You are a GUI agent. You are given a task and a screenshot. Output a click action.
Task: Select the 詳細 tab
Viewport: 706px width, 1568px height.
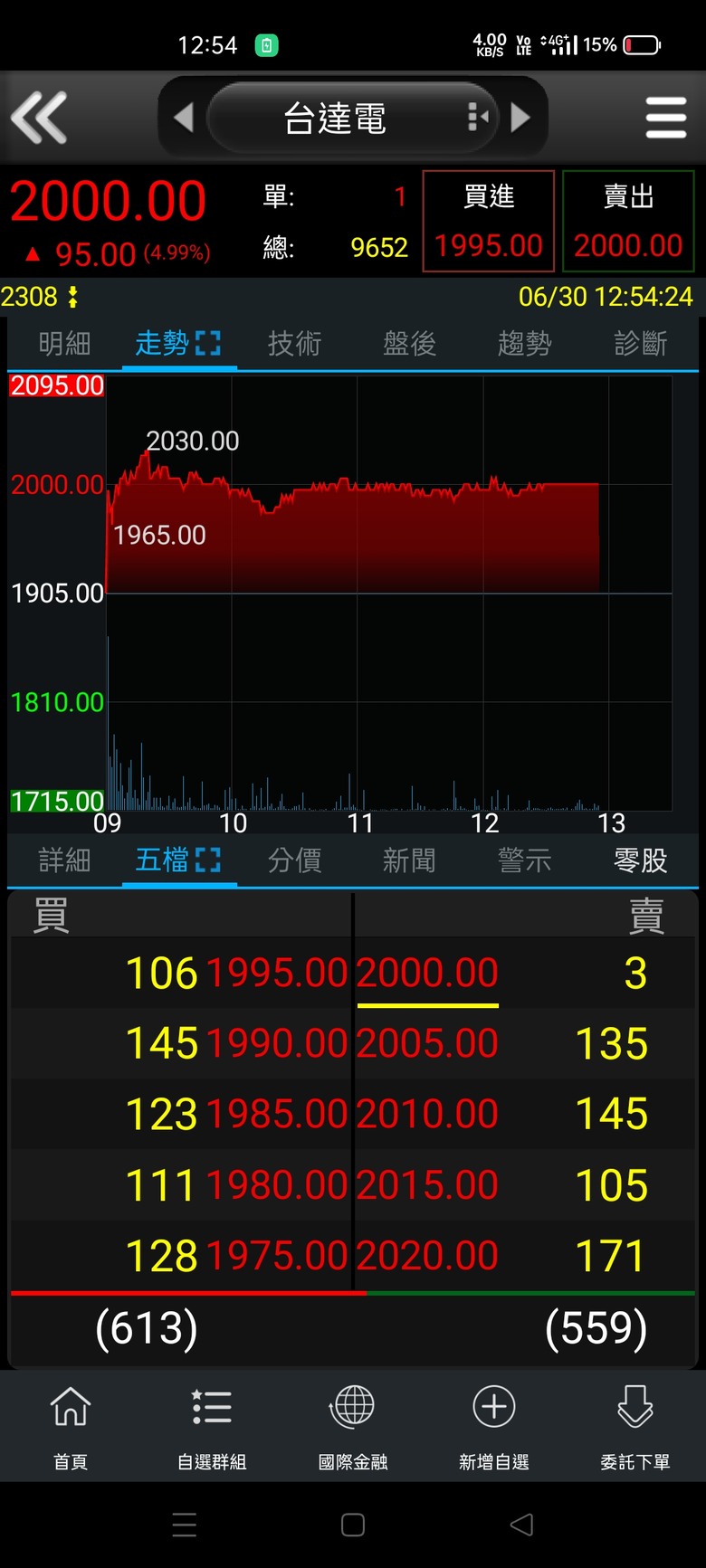coord(64,860)
